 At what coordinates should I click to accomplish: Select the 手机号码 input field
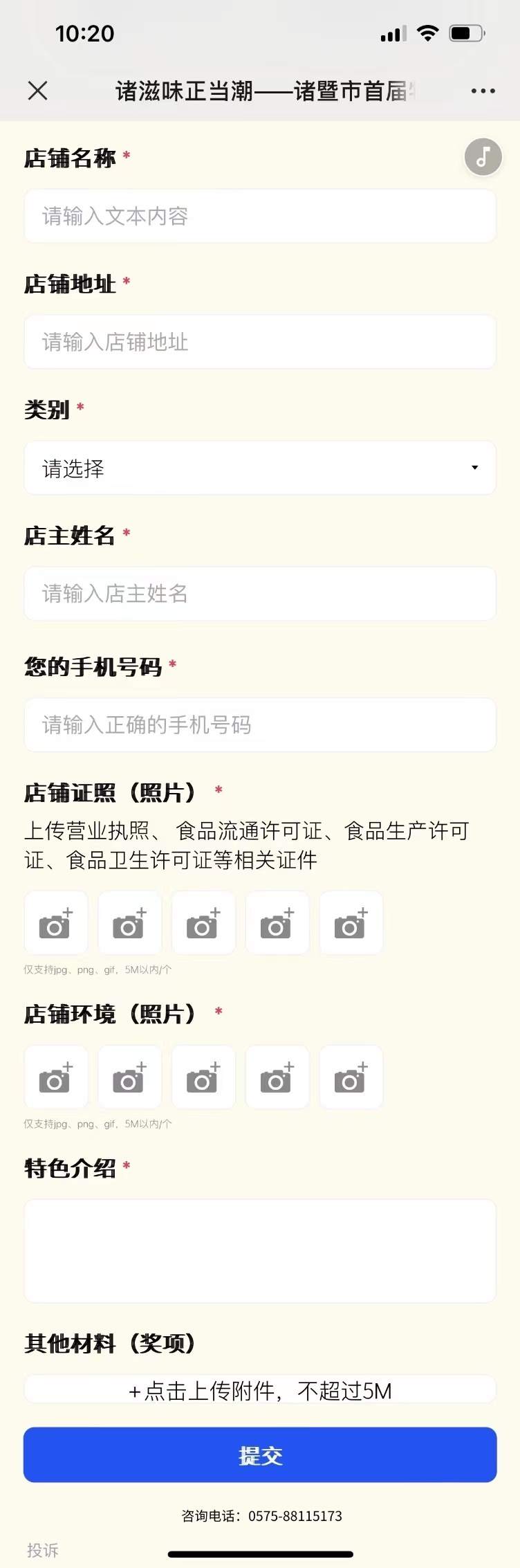pyautogui.click(x=260, y=724)
